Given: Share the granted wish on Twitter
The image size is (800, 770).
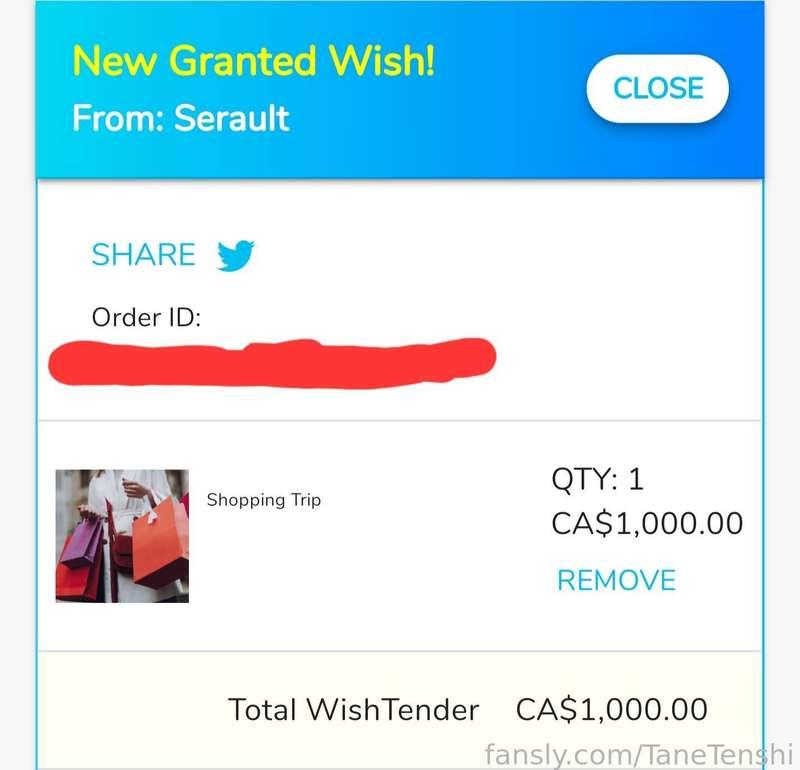Looking at the screenshot, I should tap(236, 255).
